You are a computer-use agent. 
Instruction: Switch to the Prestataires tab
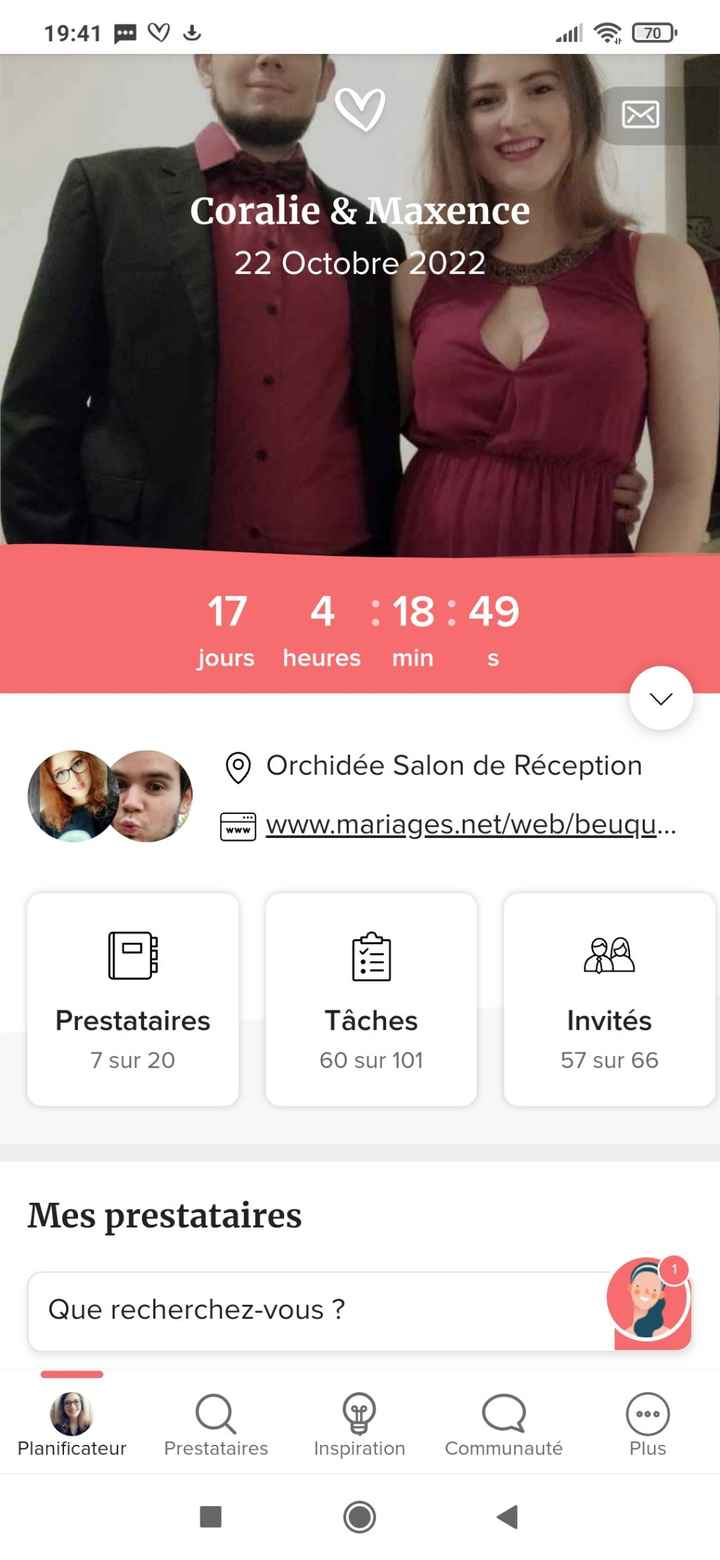[216, 1425]
